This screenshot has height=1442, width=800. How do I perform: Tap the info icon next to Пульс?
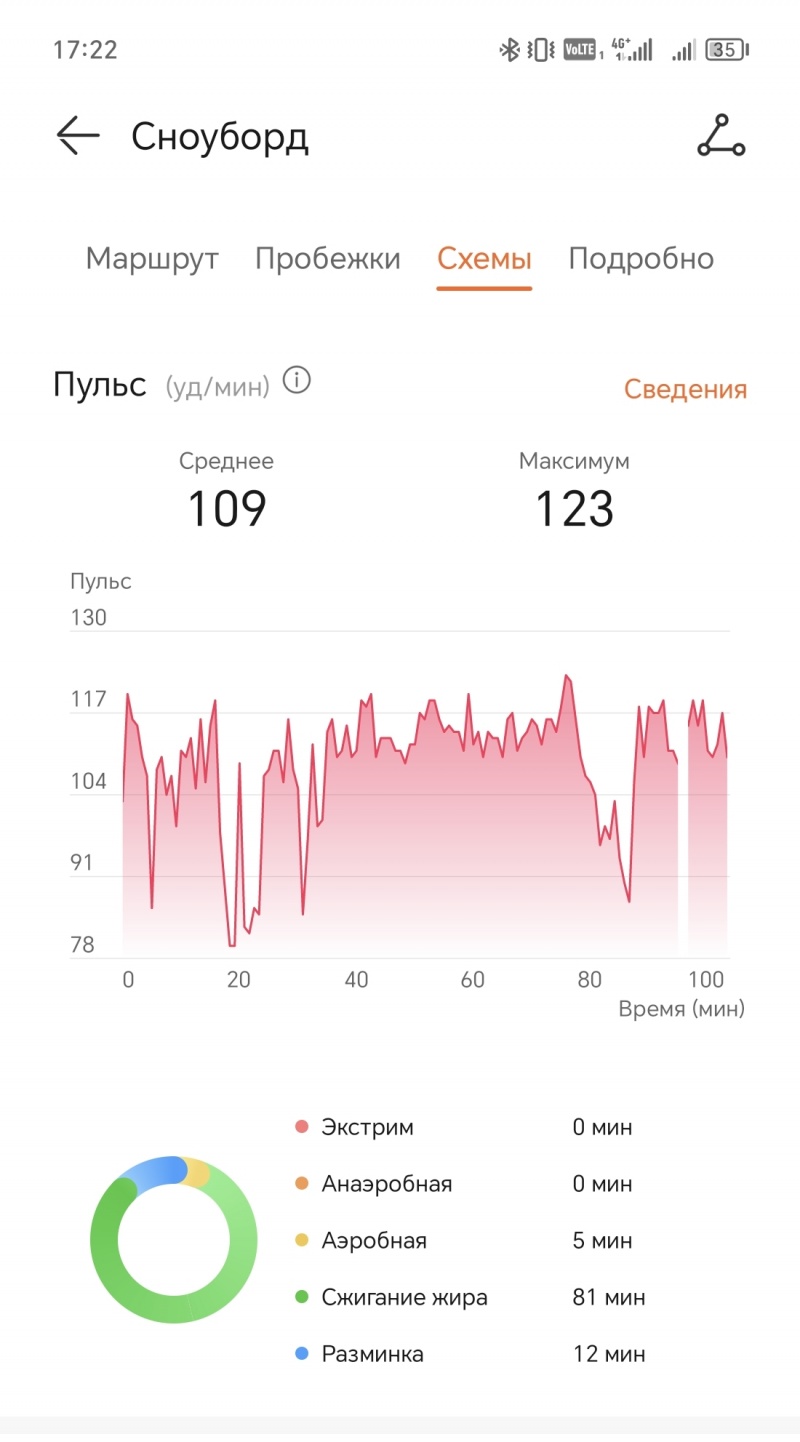(297, 381)
